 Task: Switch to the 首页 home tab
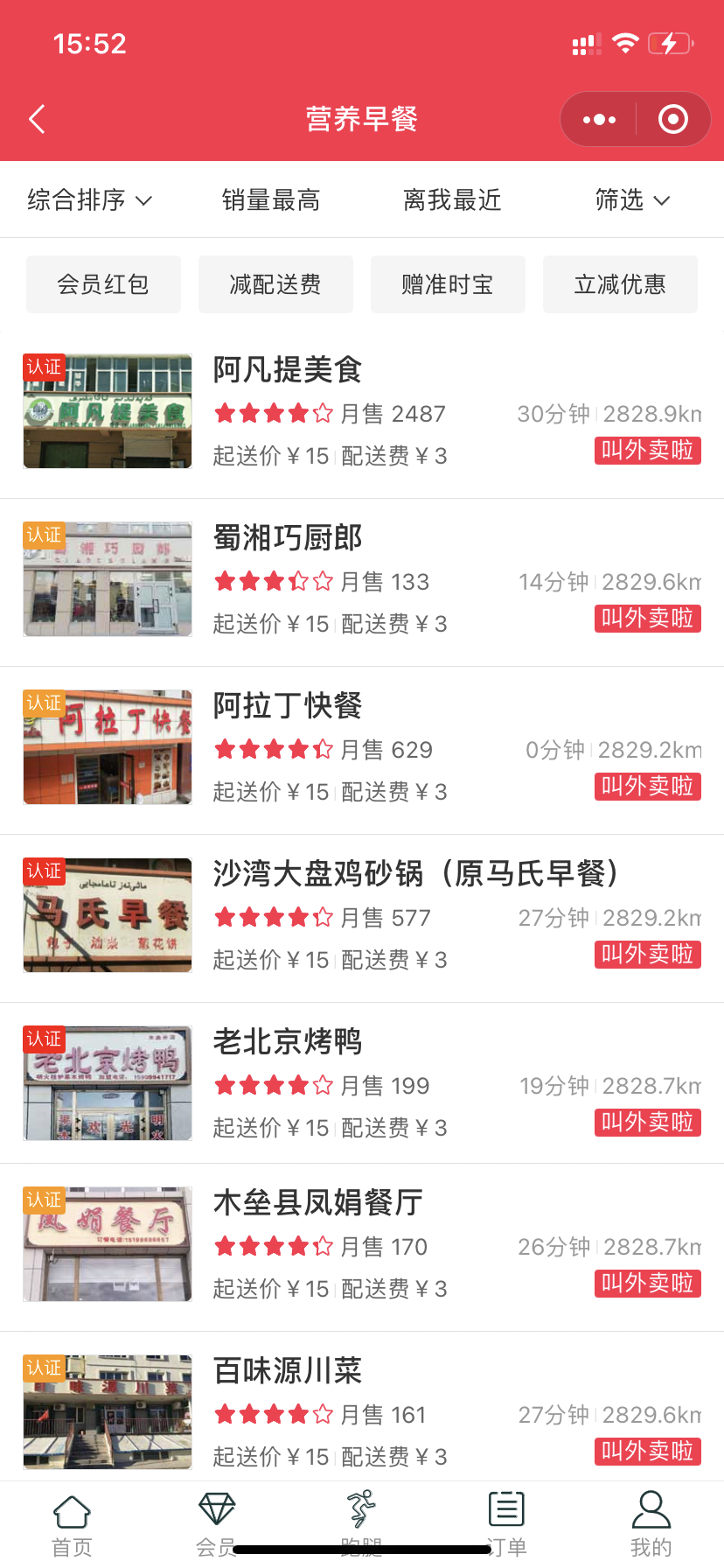(x=72, y=1523)
